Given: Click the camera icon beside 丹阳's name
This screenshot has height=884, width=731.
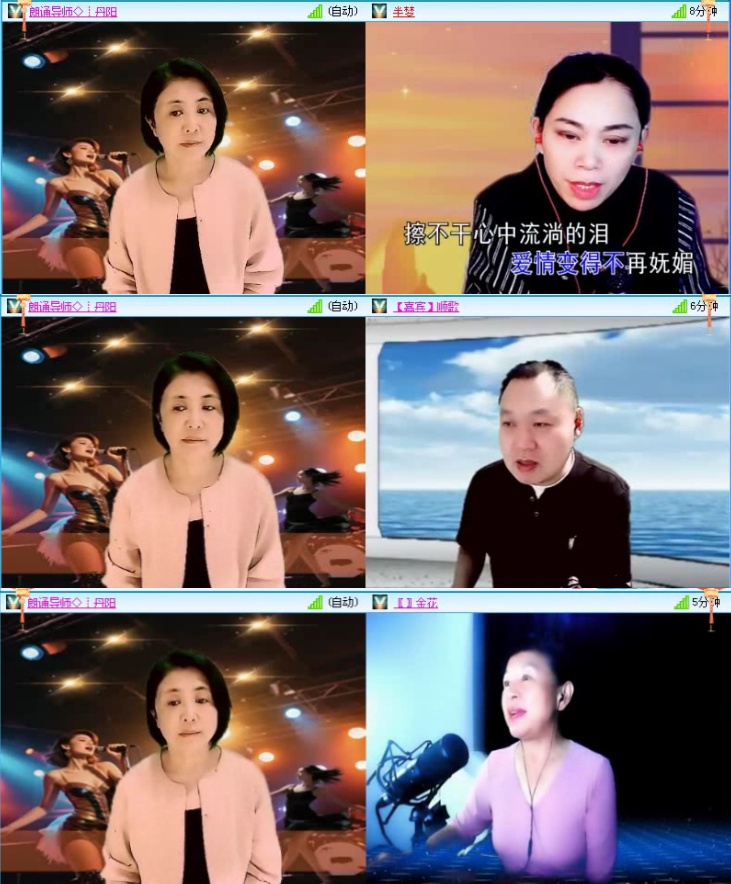Looking at the screenshot, I should pyautogui.click(x=15, y=10).
